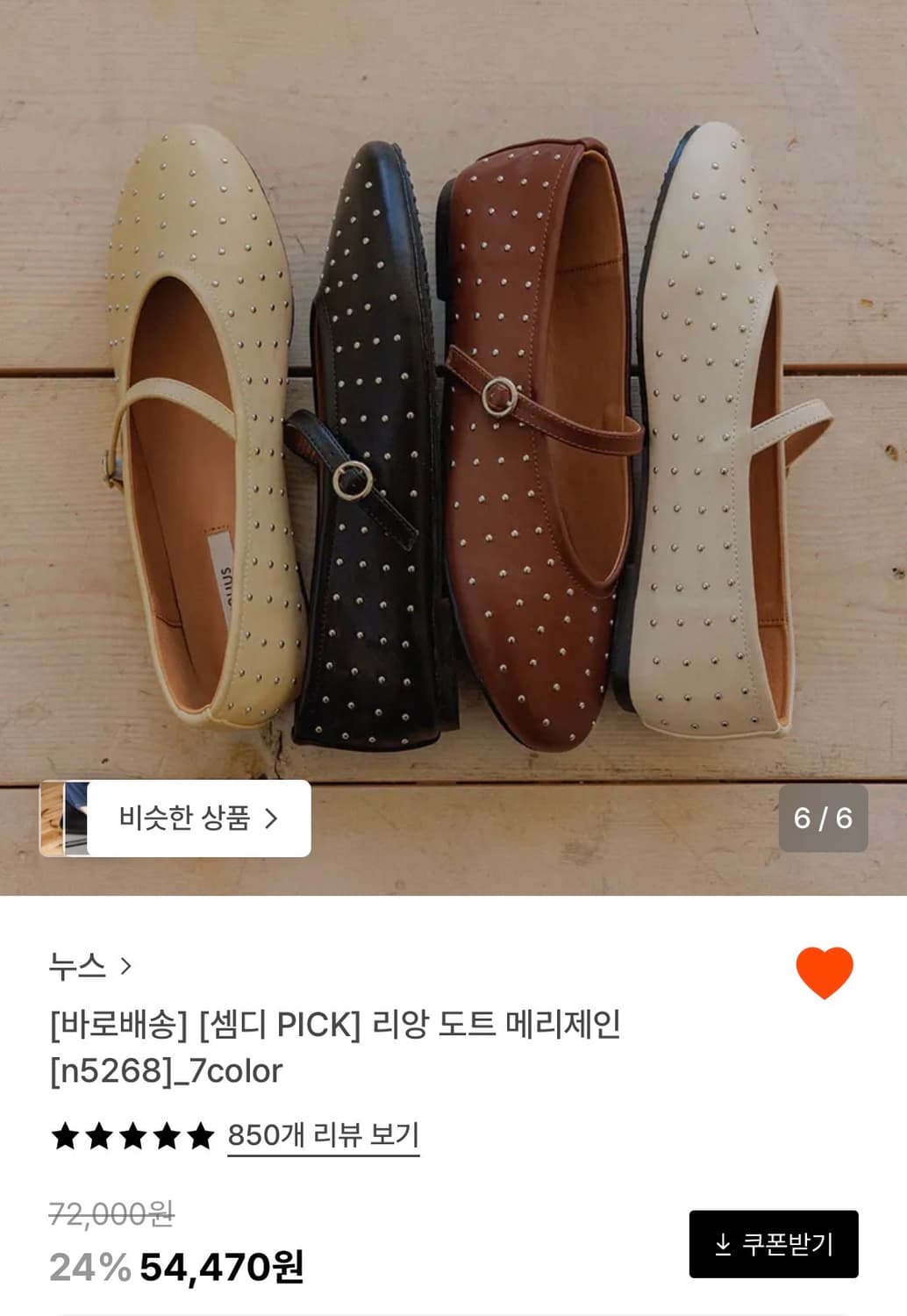Image resolution: width=907 pixels, height=1316 pixels.
Task: Tap the small shoe thumbnail beside 비슷한 상품
Action: click(73, 818)
